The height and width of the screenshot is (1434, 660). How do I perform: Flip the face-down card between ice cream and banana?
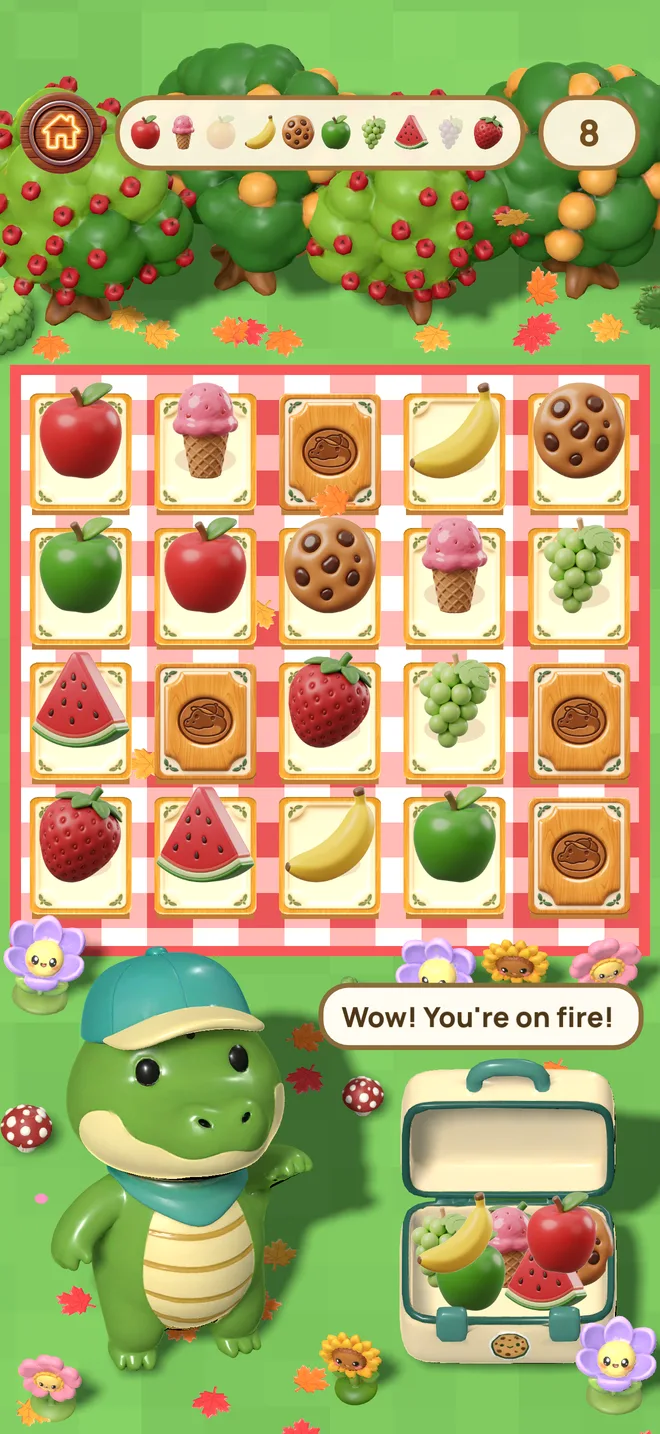click(330, 452)
